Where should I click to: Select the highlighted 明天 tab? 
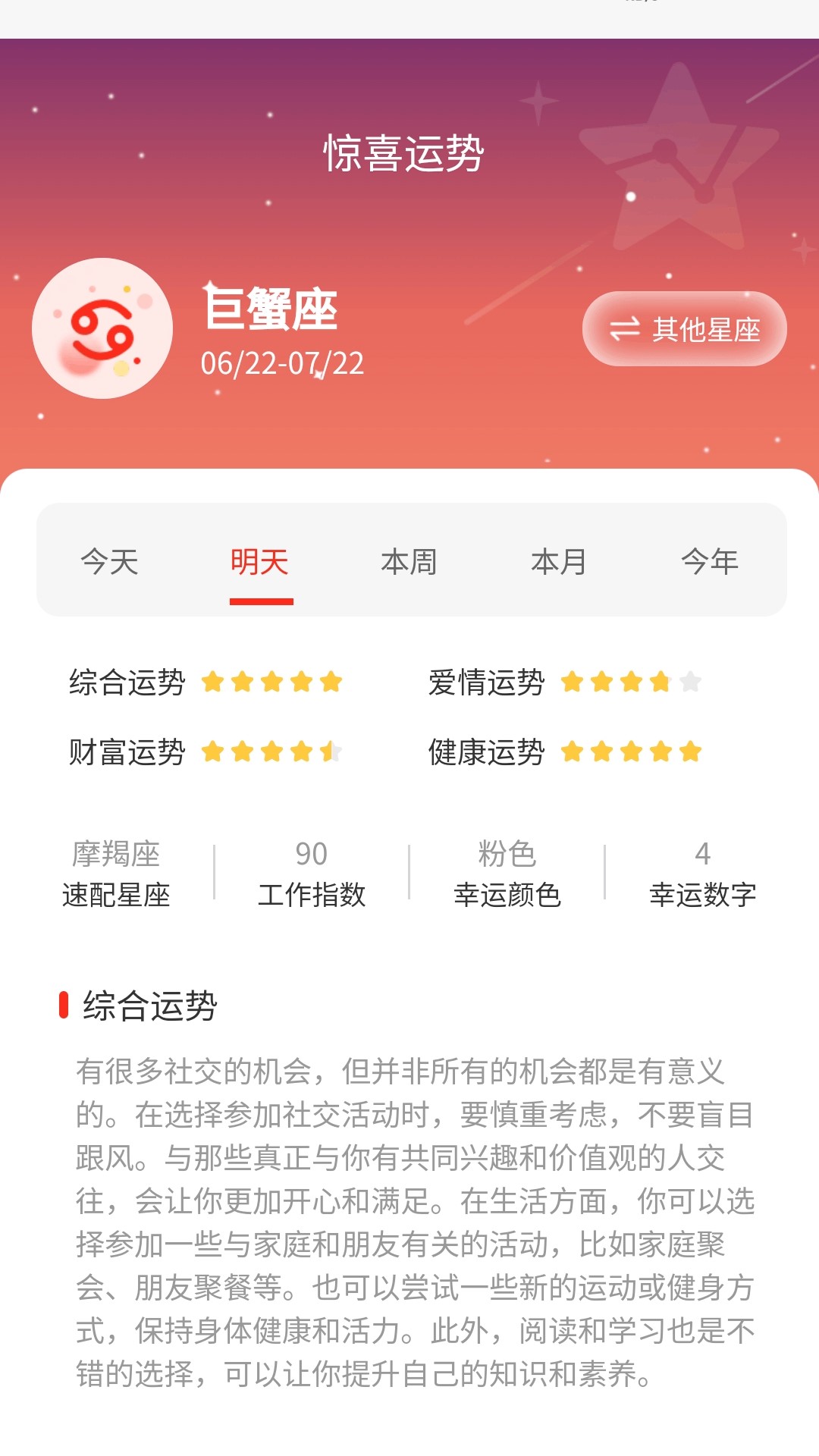260,561
